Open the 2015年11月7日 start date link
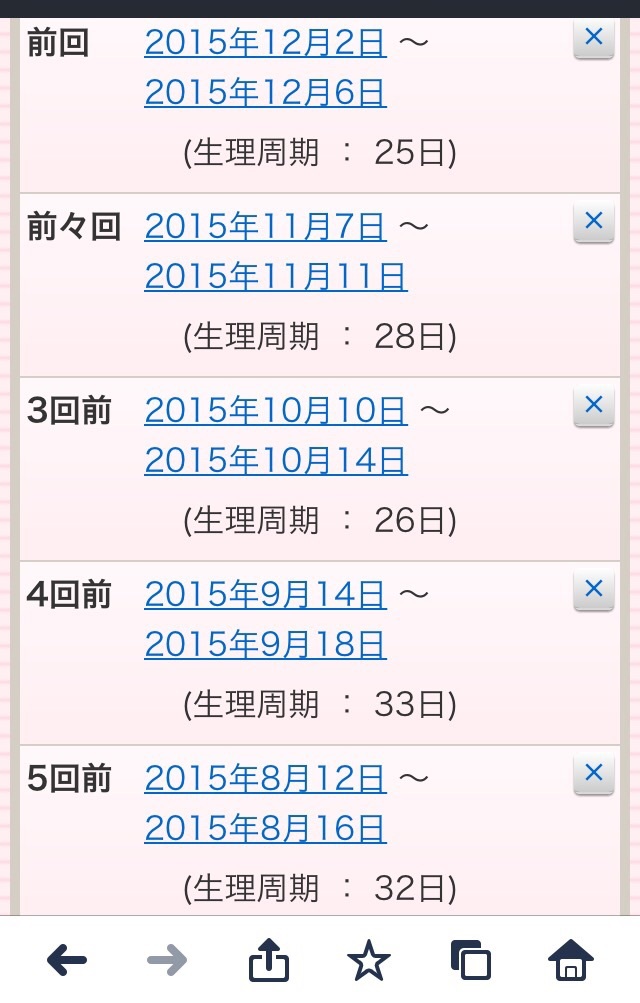 [x=265, y=227]
